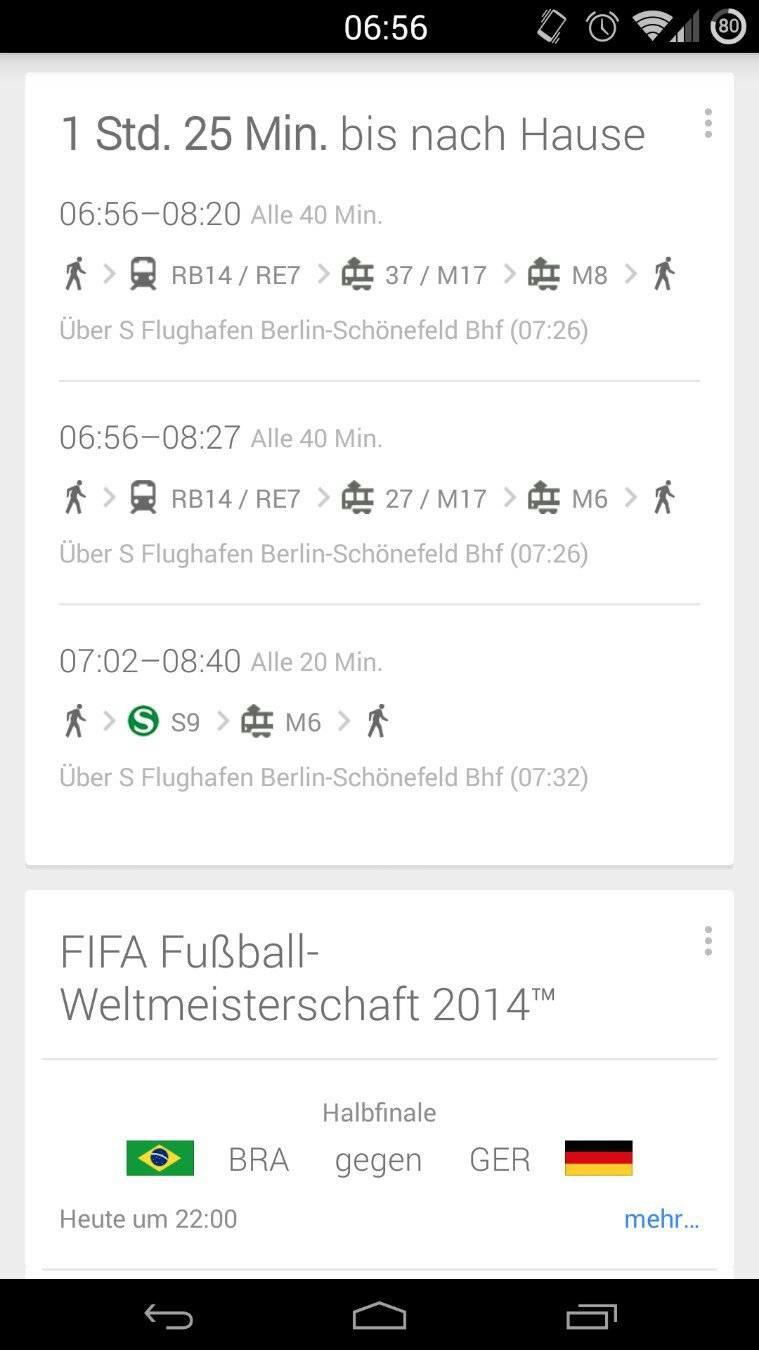This screenshot has width=759, height=1350.
Task: Select the 06:56–08:27 route option
Action: click(x=378, y=495)
